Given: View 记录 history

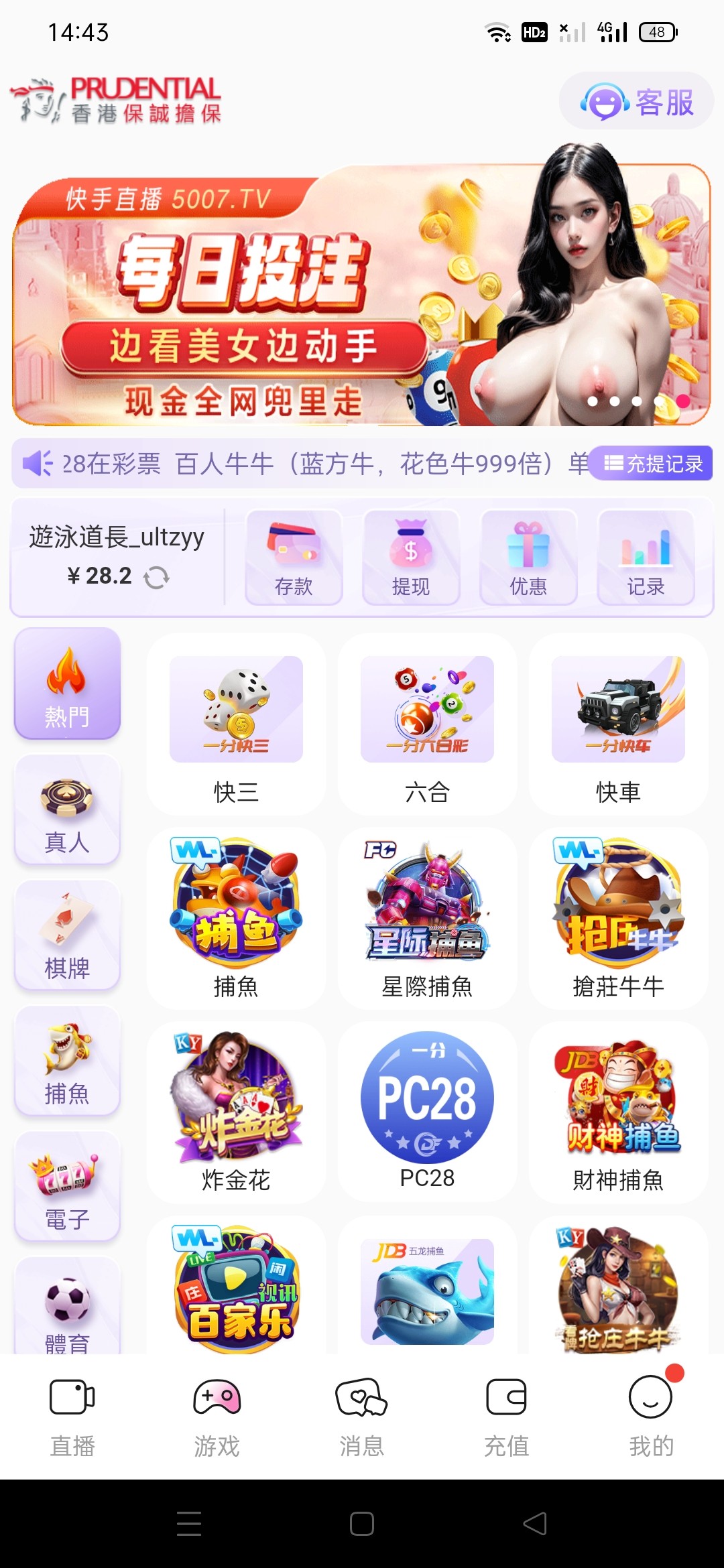Looking at the screenshot, I should (x=646, y=558).
